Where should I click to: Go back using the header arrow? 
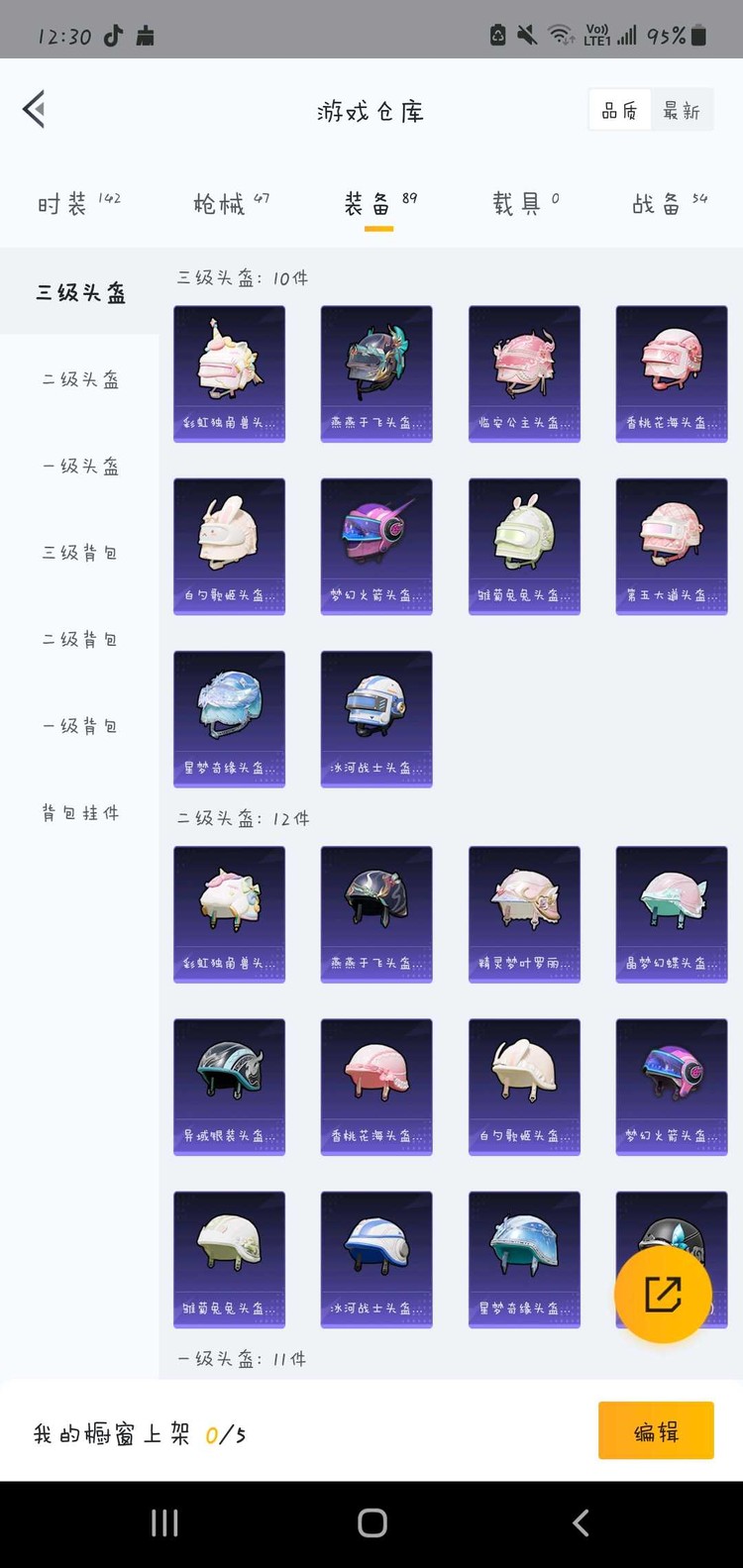[x=35, y=110]
